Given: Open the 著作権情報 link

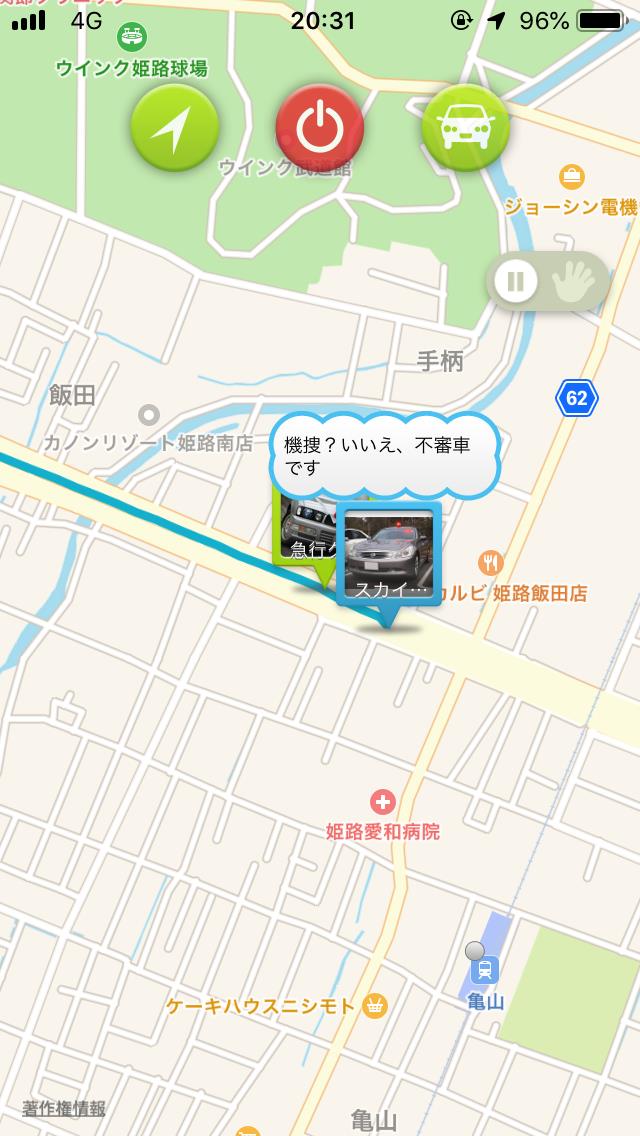Looking at the screenshot, I should (x=64, y=1108).
